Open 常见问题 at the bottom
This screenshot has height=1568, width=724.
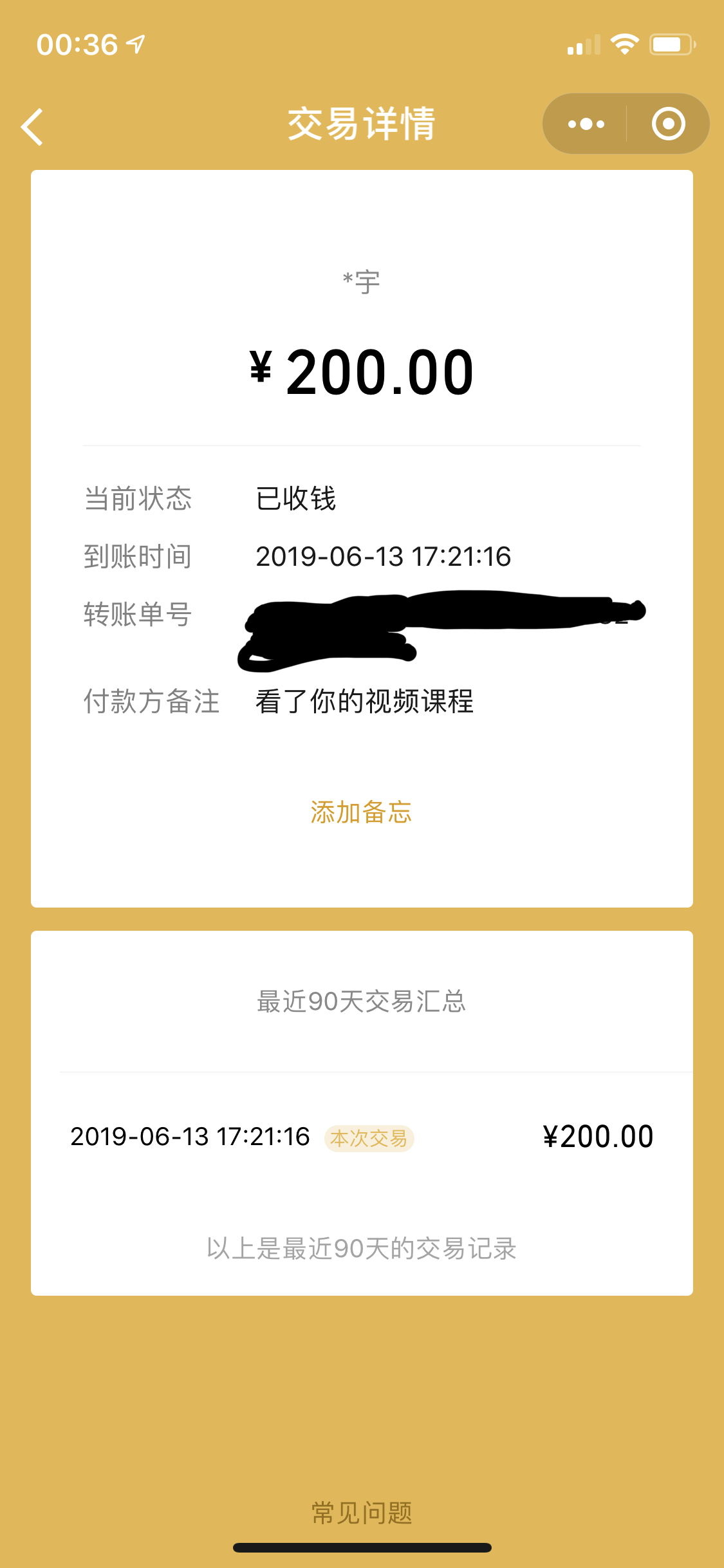[361, 1513]
